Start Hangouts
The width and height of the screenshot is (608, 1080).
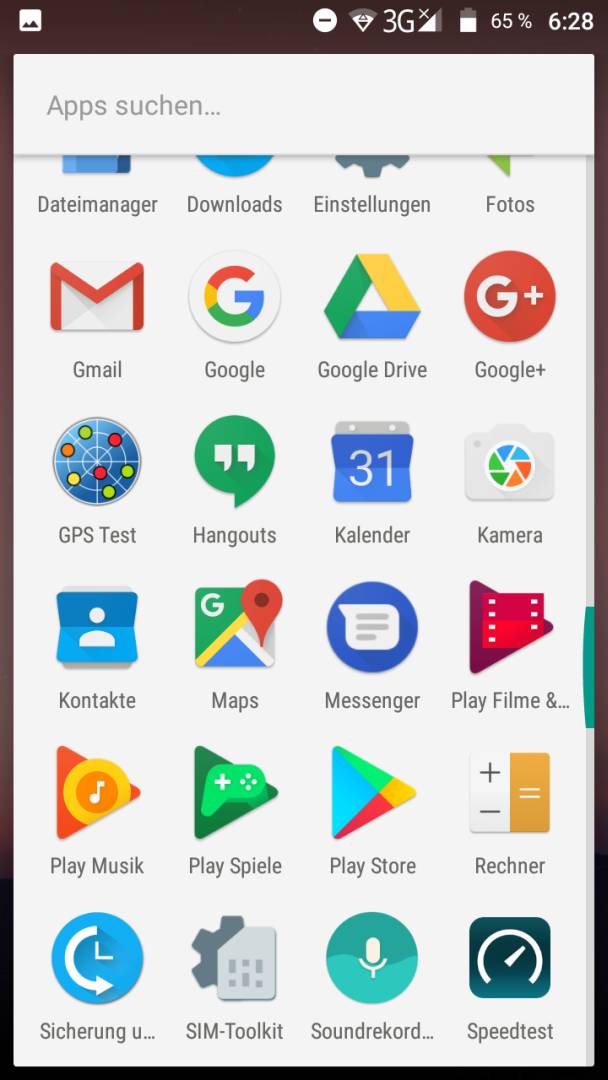(x=234, y=463)
